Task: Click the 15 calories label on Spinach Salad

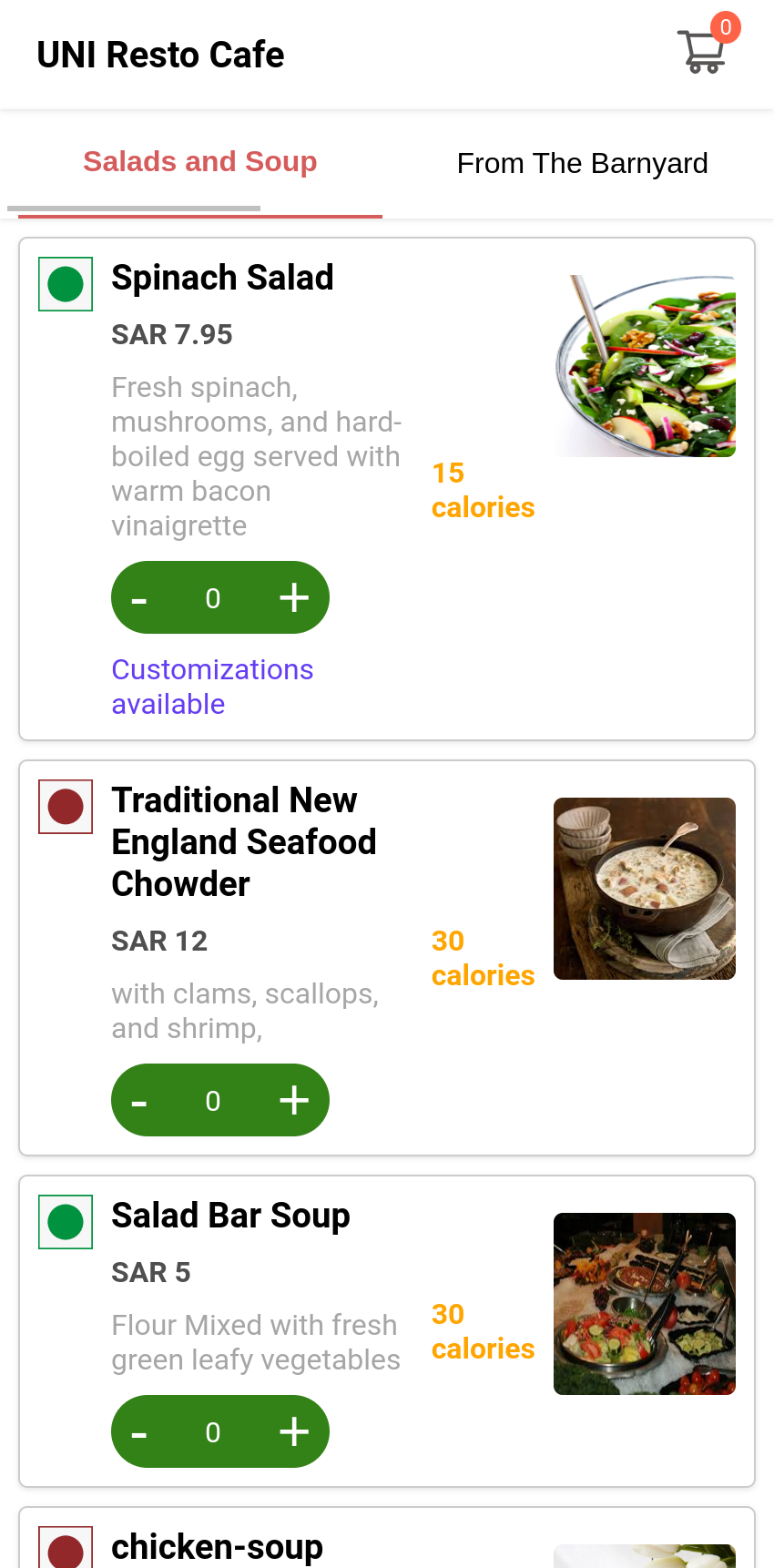Action: (483, 490)
